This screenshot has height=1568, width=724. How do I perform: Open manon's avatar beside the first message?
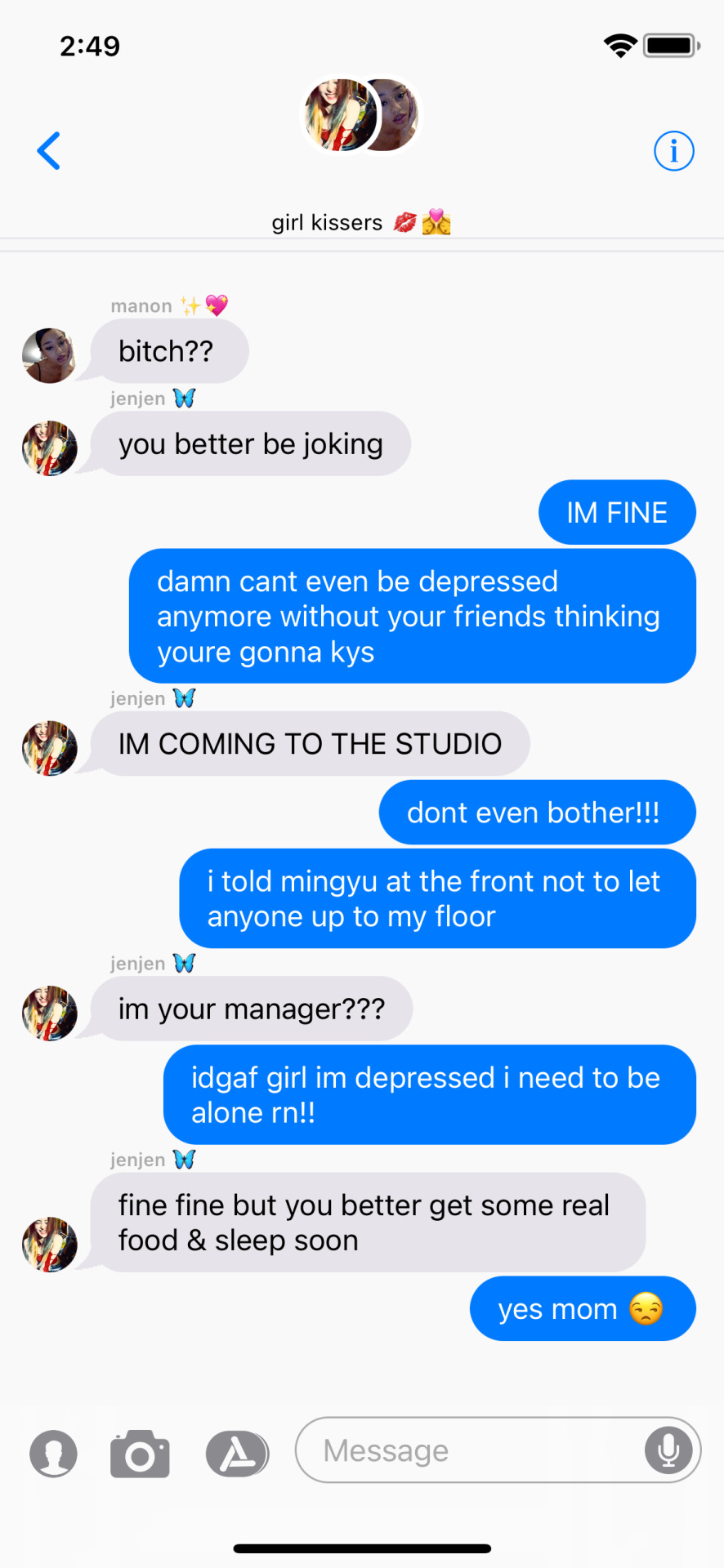click(x=49, y=356)
